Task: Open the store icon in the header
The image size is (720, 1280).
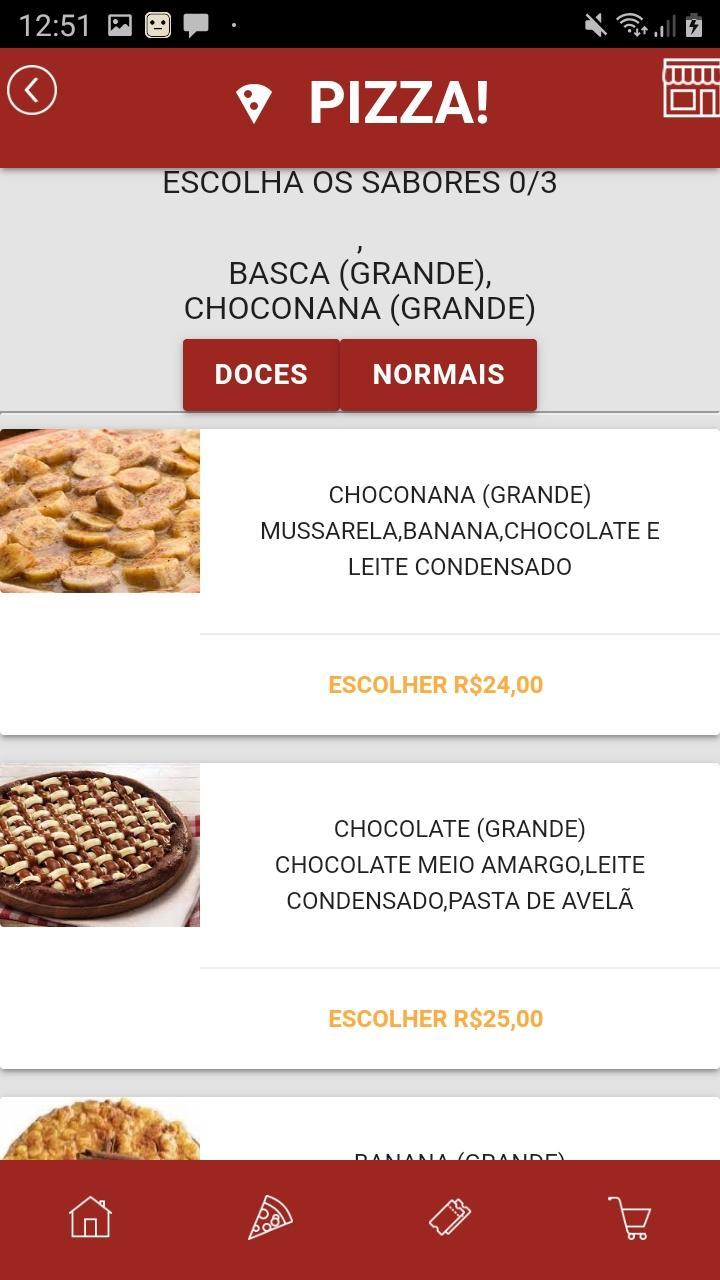Action: [692, 88]
